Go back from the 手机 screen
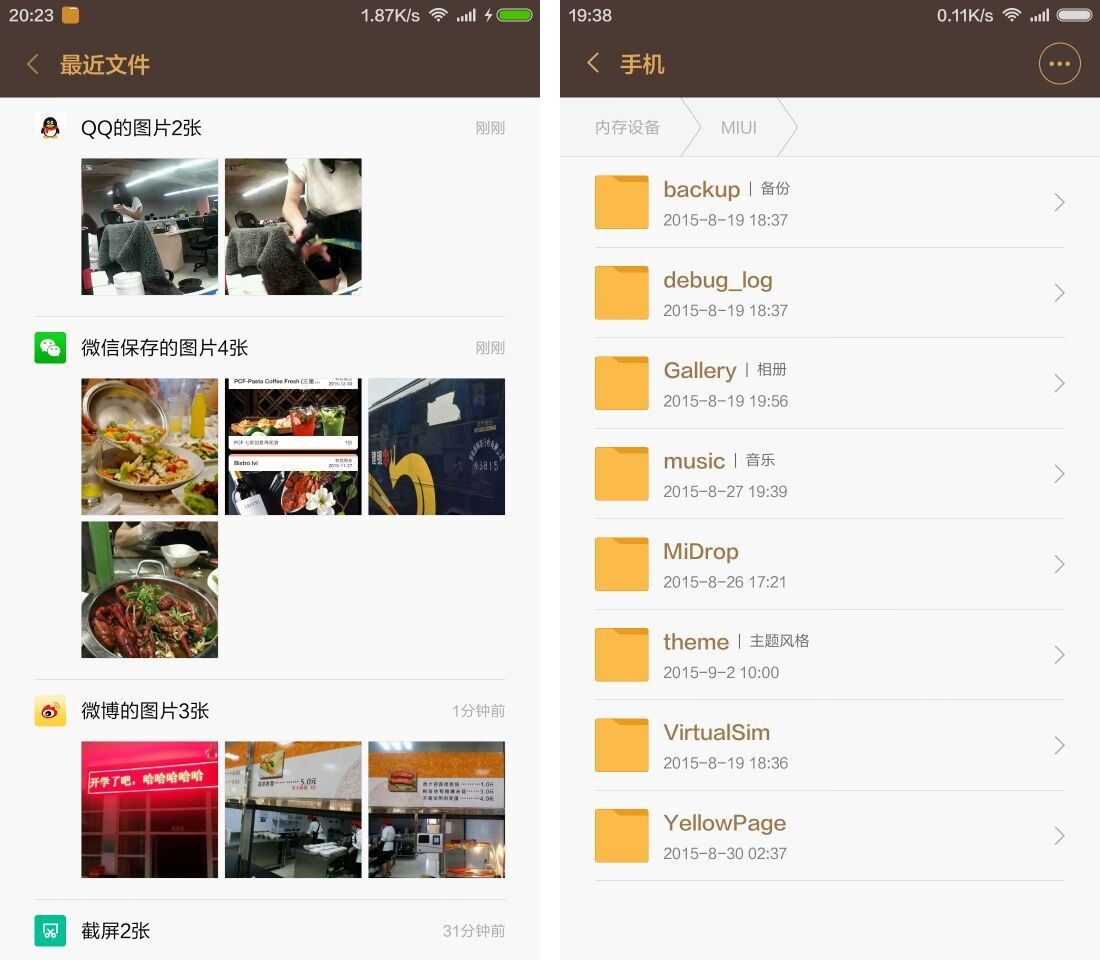The height and width of the screenshot is (960, 1100). [x=593, y=64]
